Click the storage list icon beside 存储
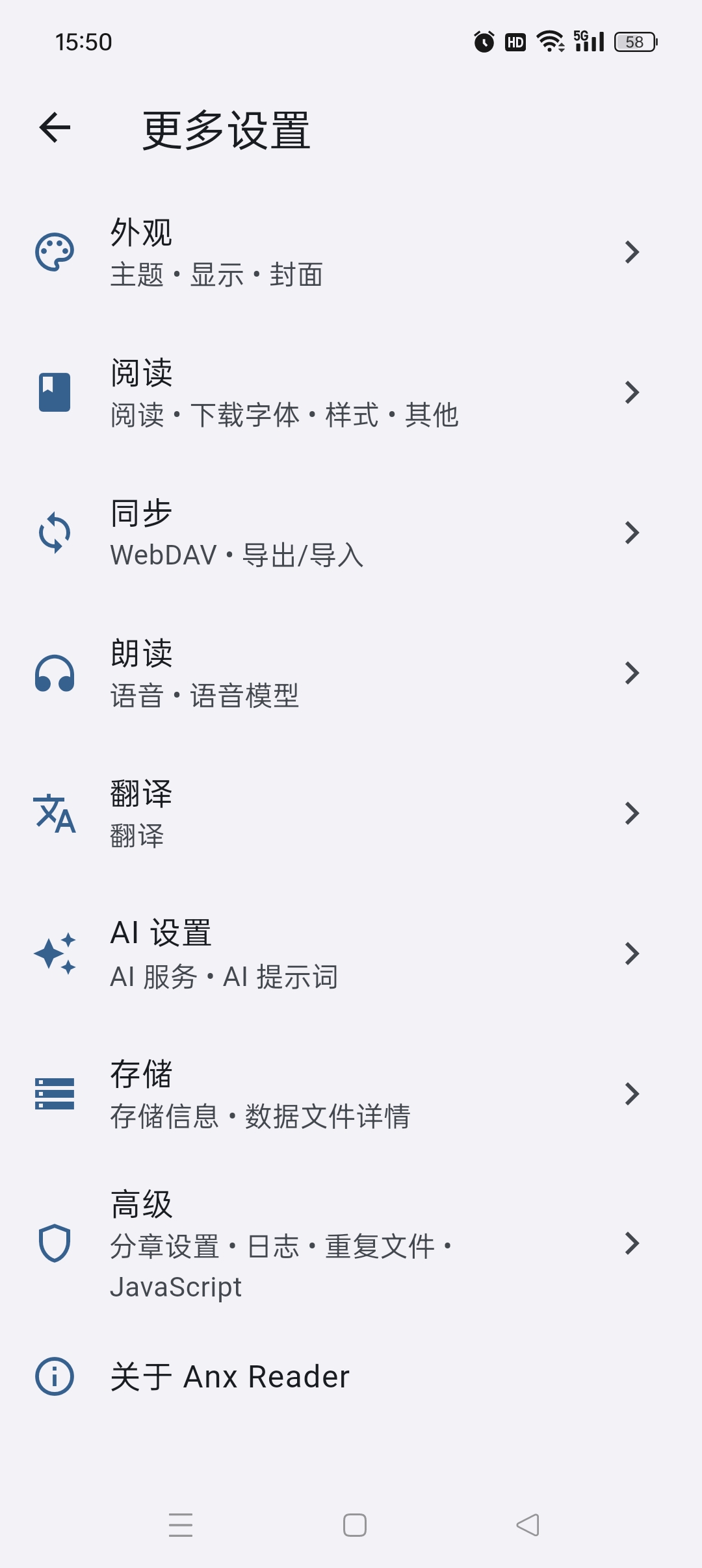The height and width of the screenshot is (1568, 702). pyautogui.click(x=55, y=1094)
